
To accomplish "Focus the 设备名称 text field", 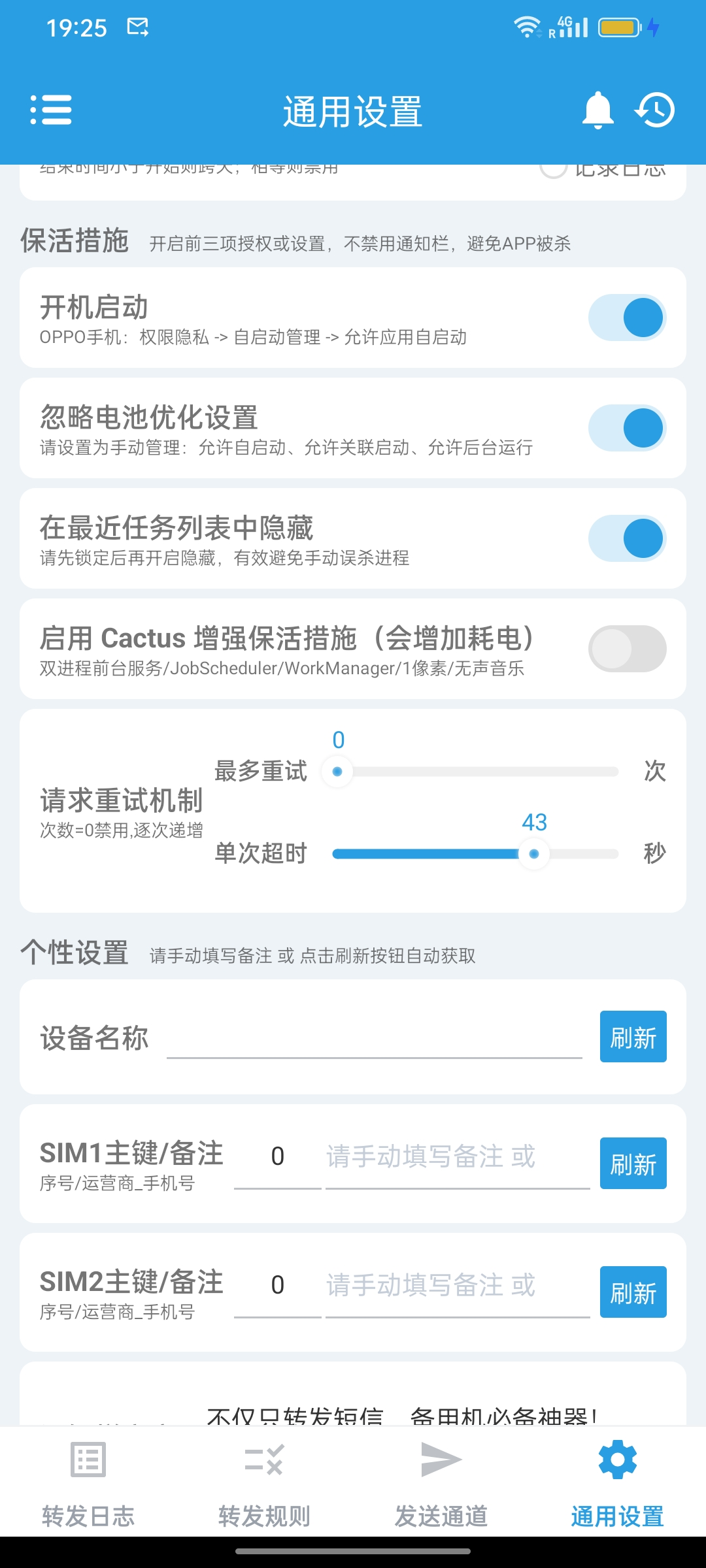I will 375,1037.
